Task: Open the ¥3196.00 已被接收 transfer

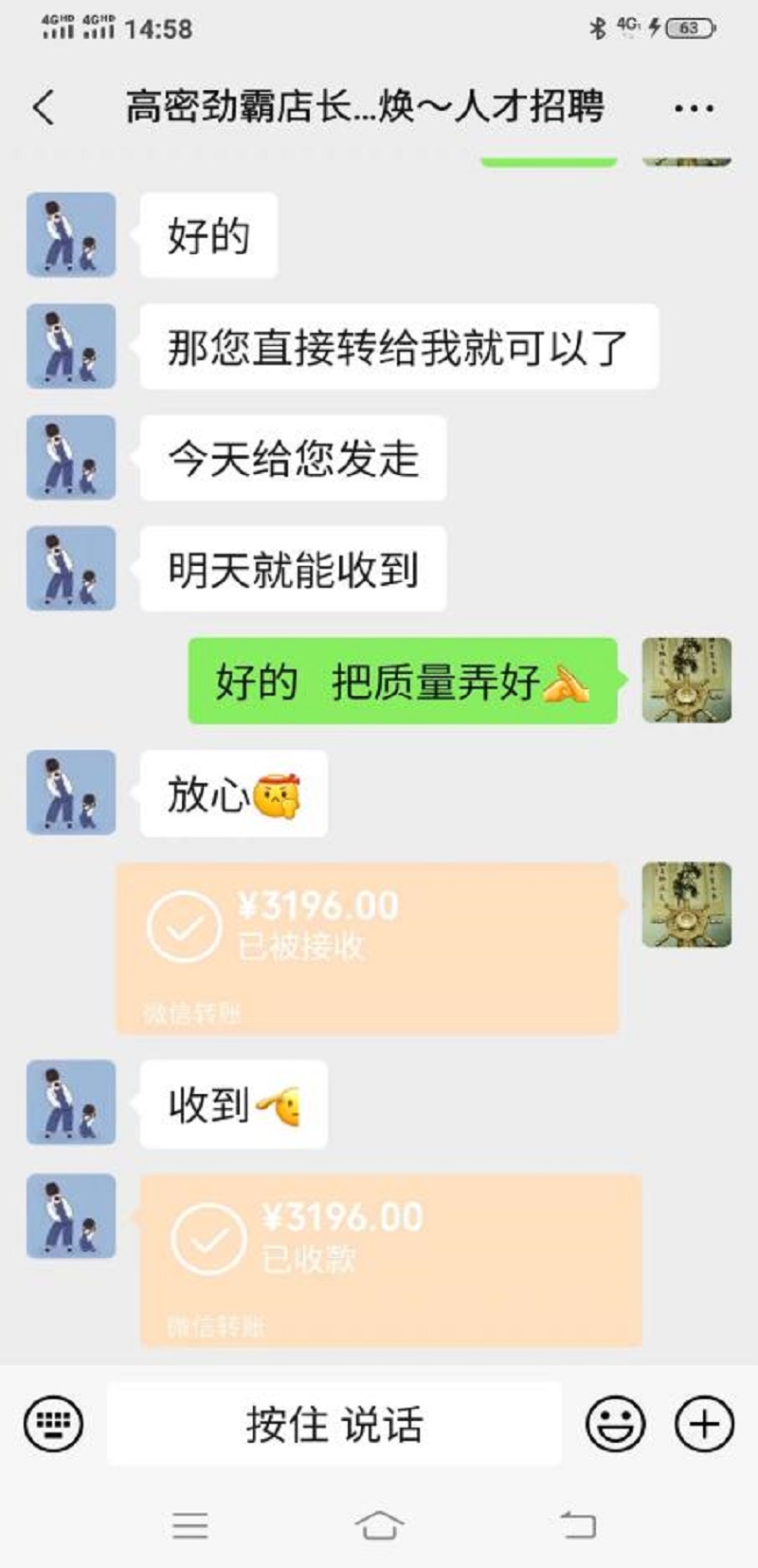Action: [x=368, y=948]
